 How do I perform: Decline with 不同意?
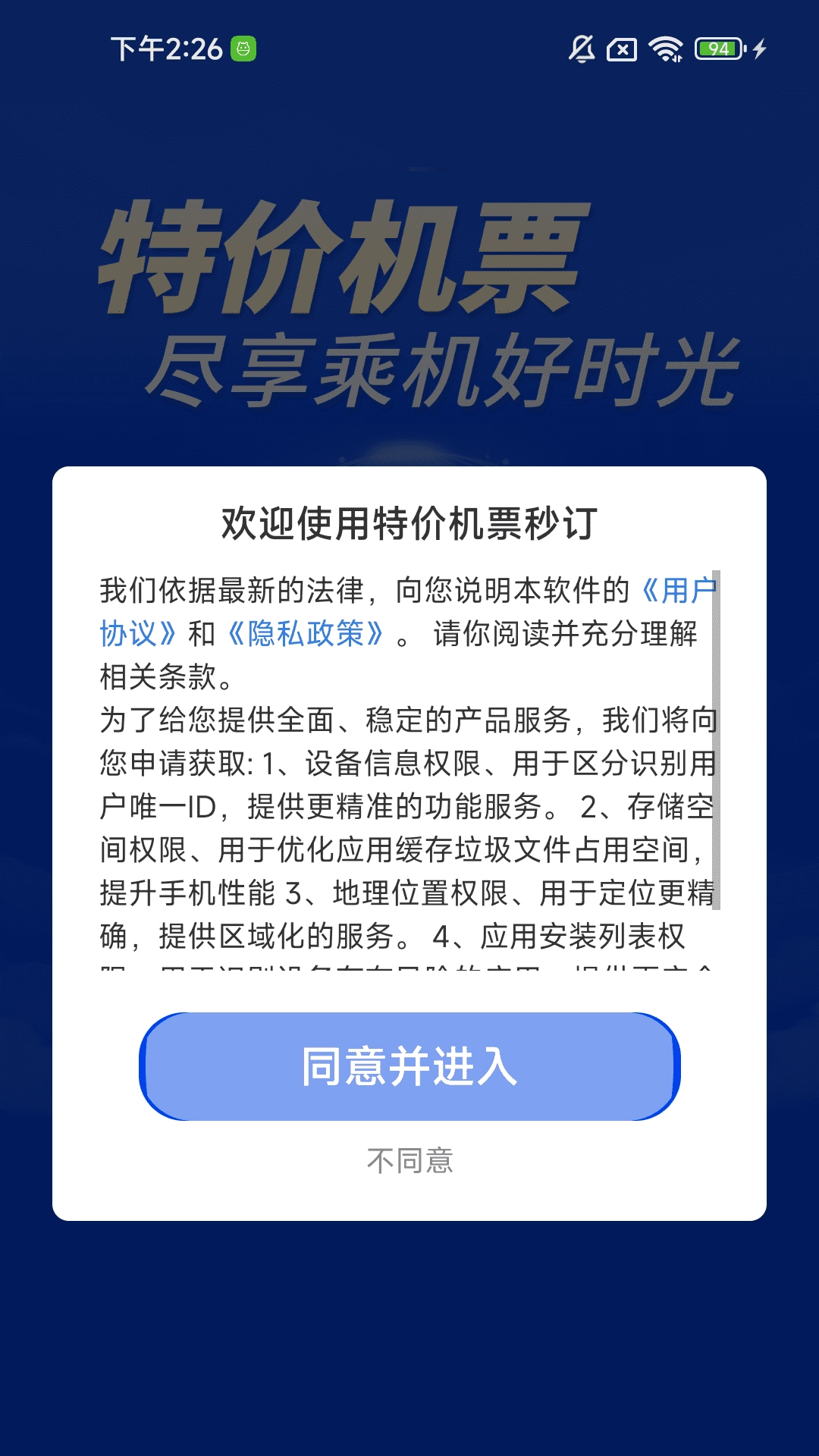point(409,1160)
